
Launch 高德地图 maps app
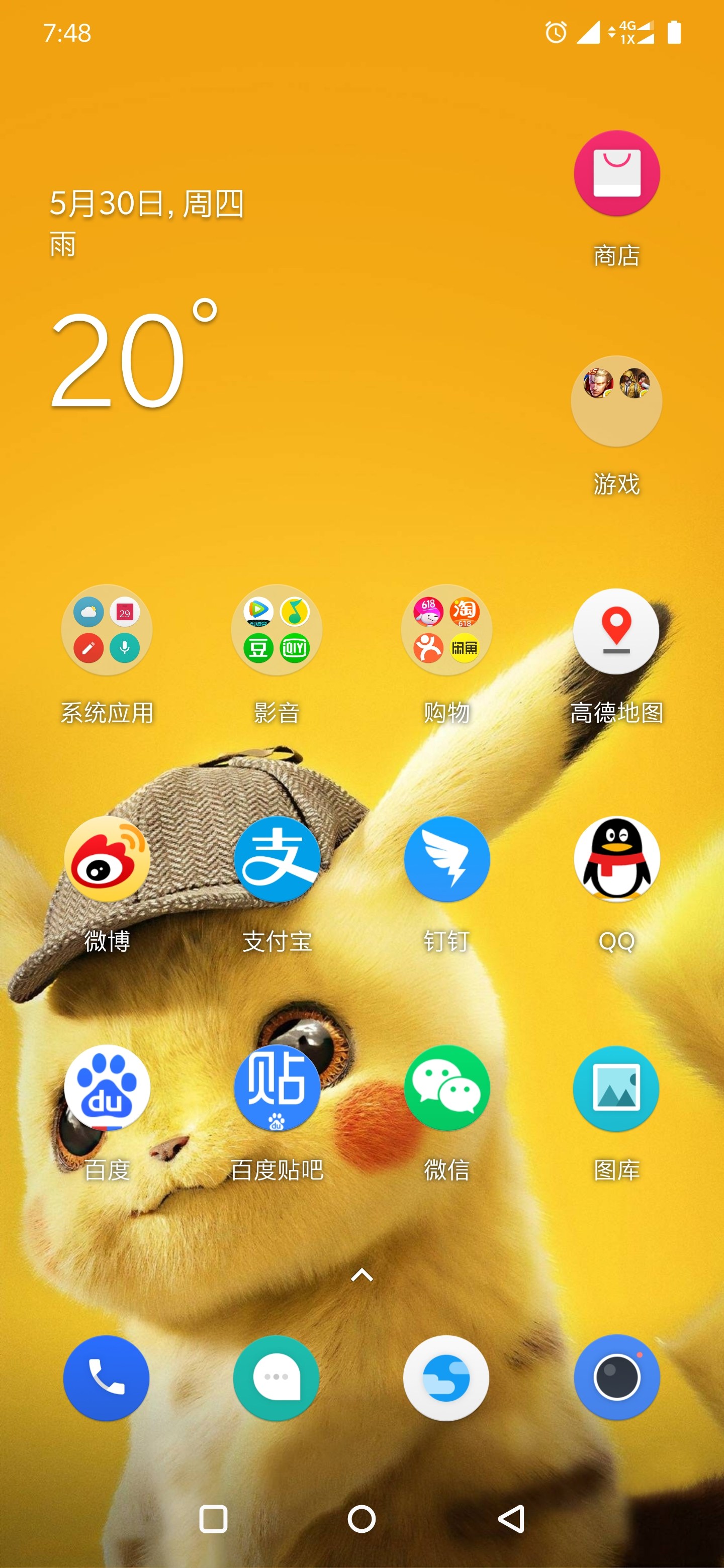click(616, 632)
